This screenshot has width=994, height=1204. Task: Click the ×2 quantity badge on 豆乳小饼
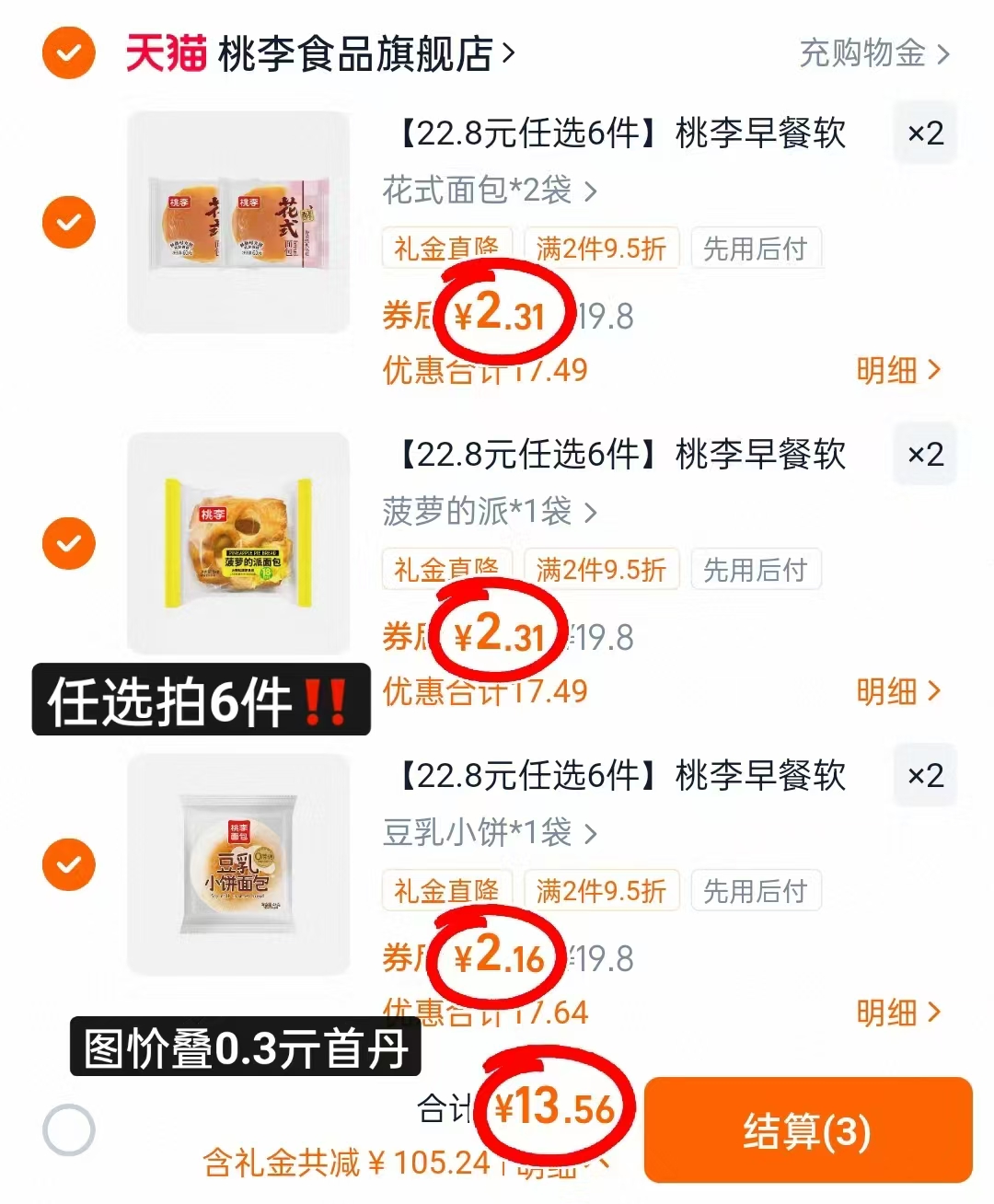pos(925,774)
